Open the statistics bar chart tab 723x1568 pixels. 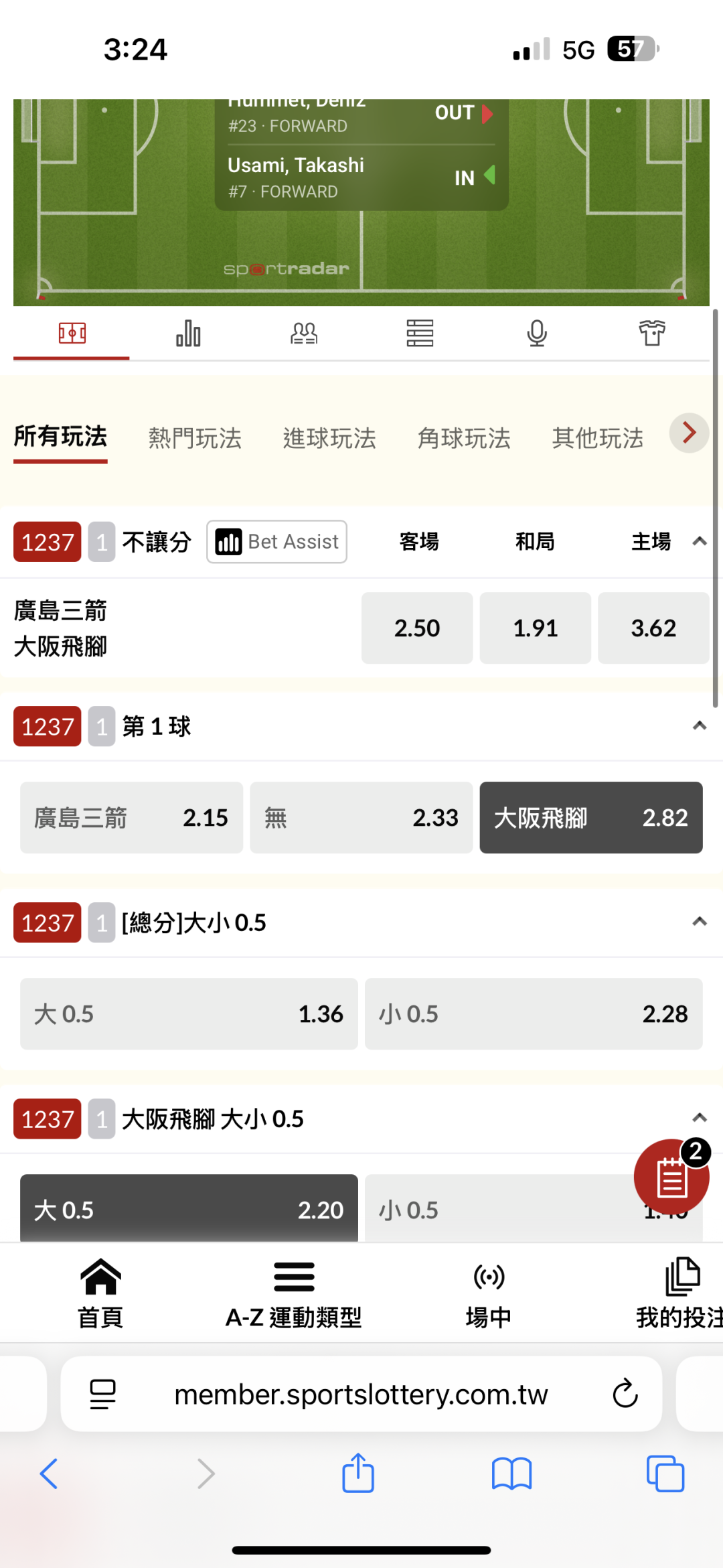click(x=188, y=333)
